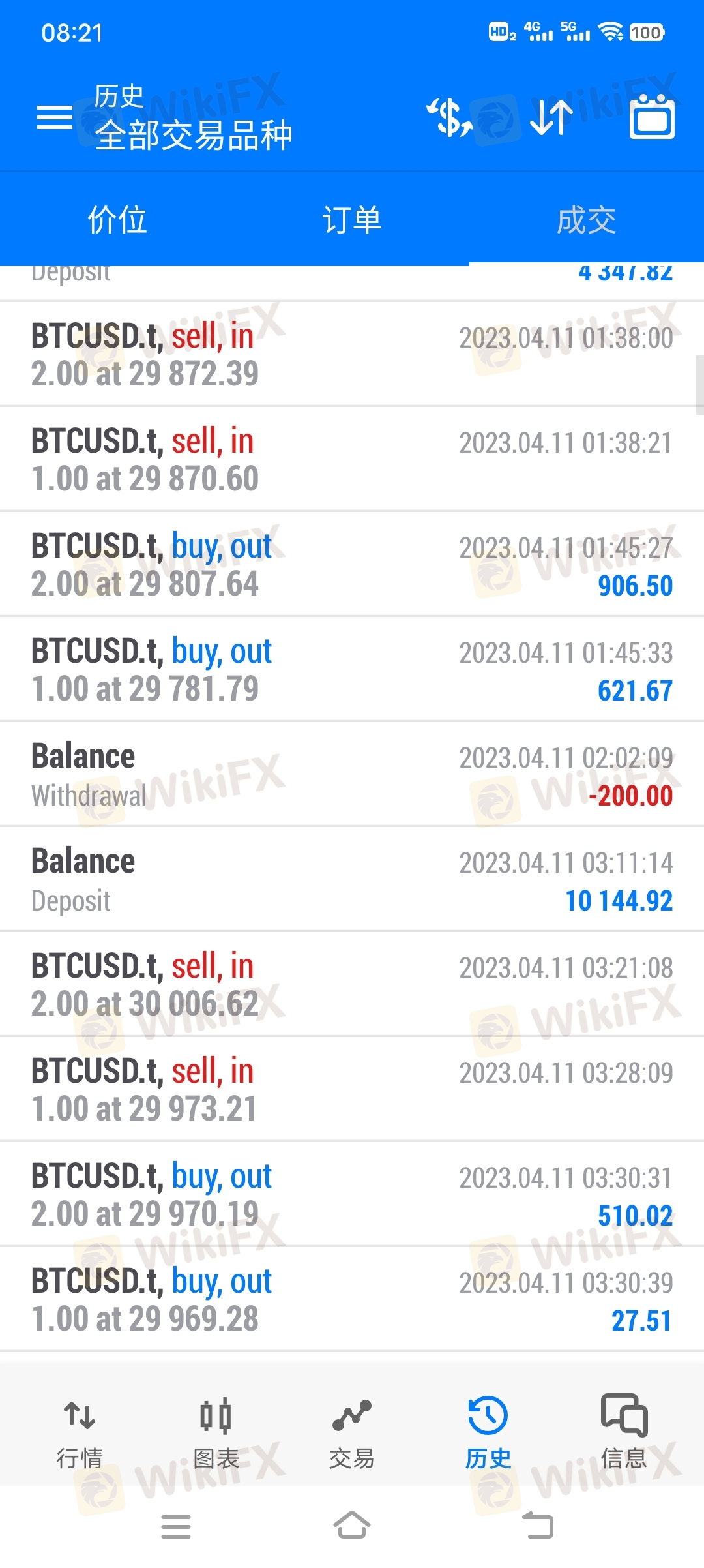The height and width of the screenshot is (1568, 704).
Task: Open the sell deal at 29 872.39
Action: (352, 354)
